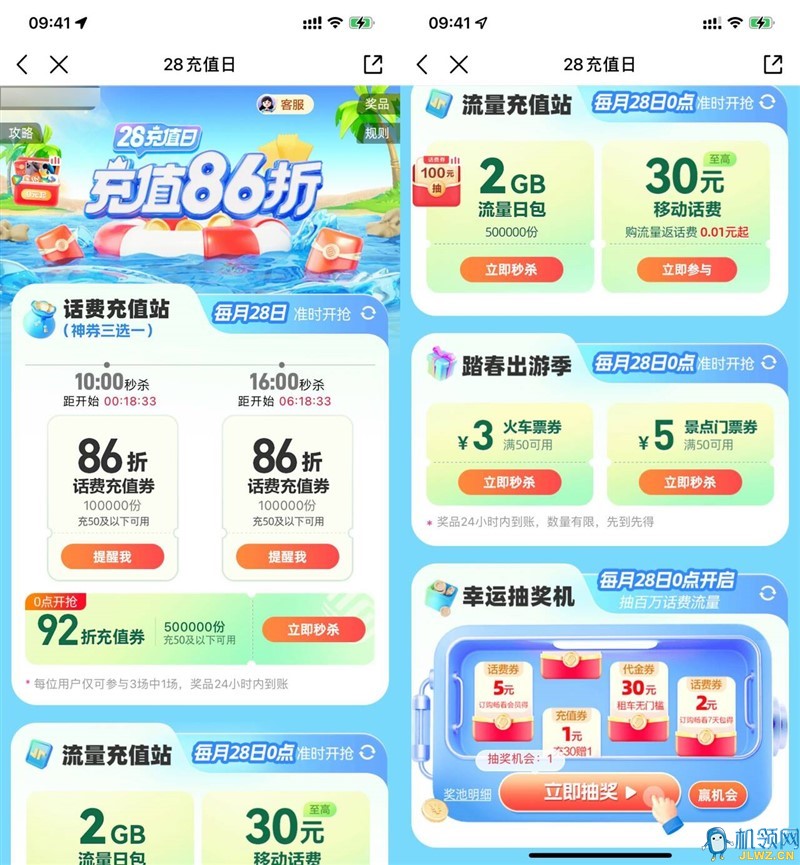The height and width of the screenshot is (865, 800).
Task: Open 奖池明细 prize pool details
Action: click(469, 793)
